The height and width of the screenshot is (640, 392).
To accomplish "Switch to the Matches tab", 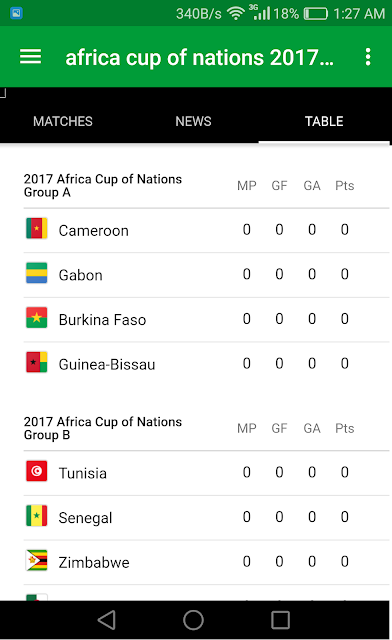I will tap(63, 121).
